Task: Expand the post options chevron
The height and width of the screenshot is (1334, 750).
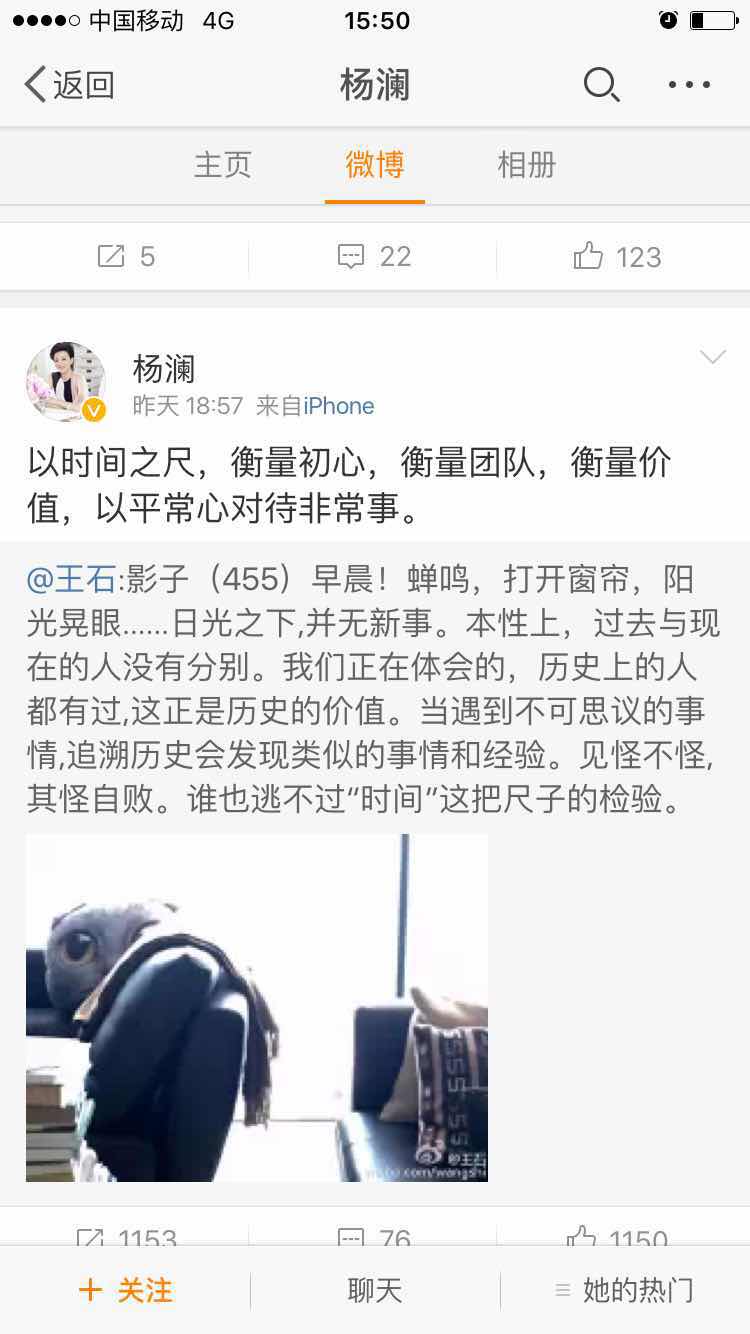Action: (x=713, y=357)
